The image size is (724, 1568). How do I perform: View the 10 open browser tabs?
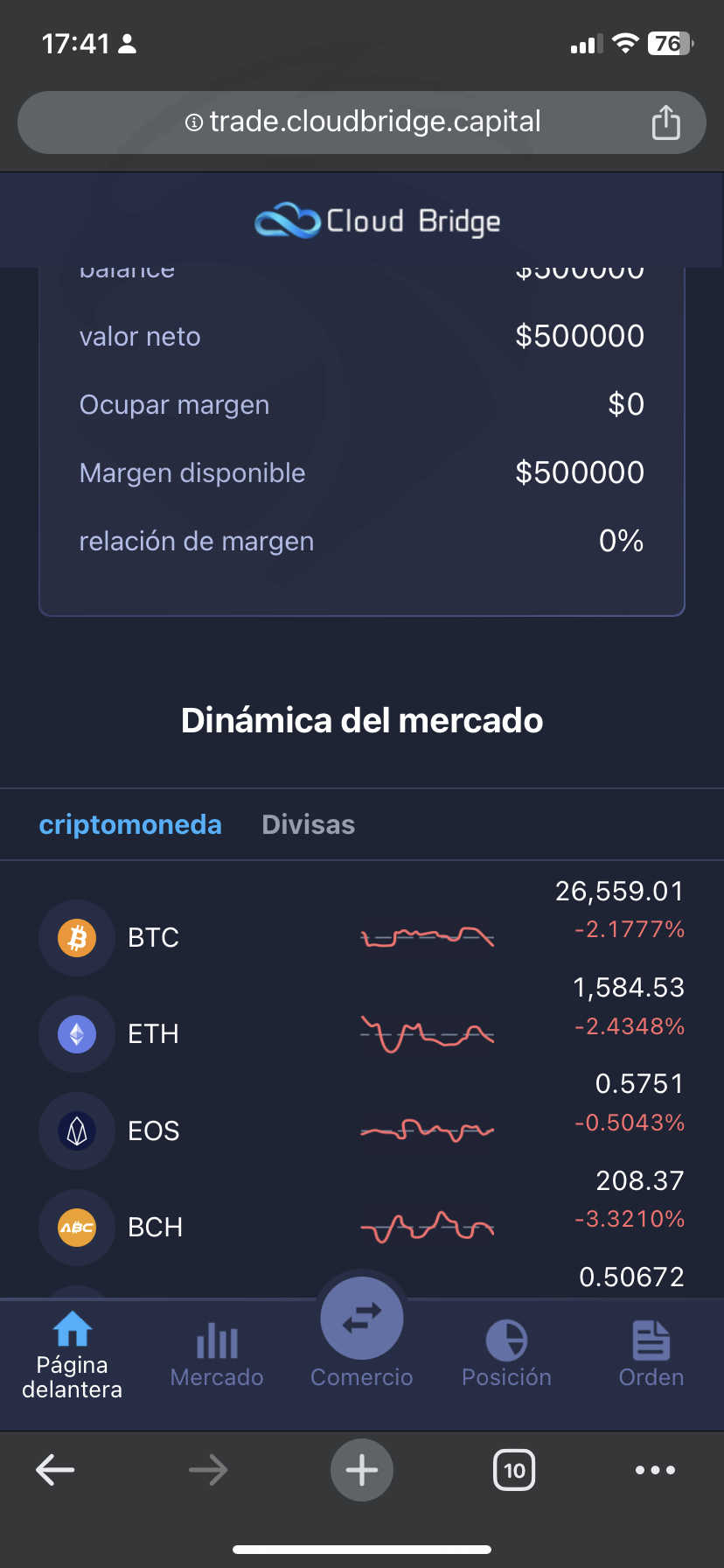tap(514, 1470)
